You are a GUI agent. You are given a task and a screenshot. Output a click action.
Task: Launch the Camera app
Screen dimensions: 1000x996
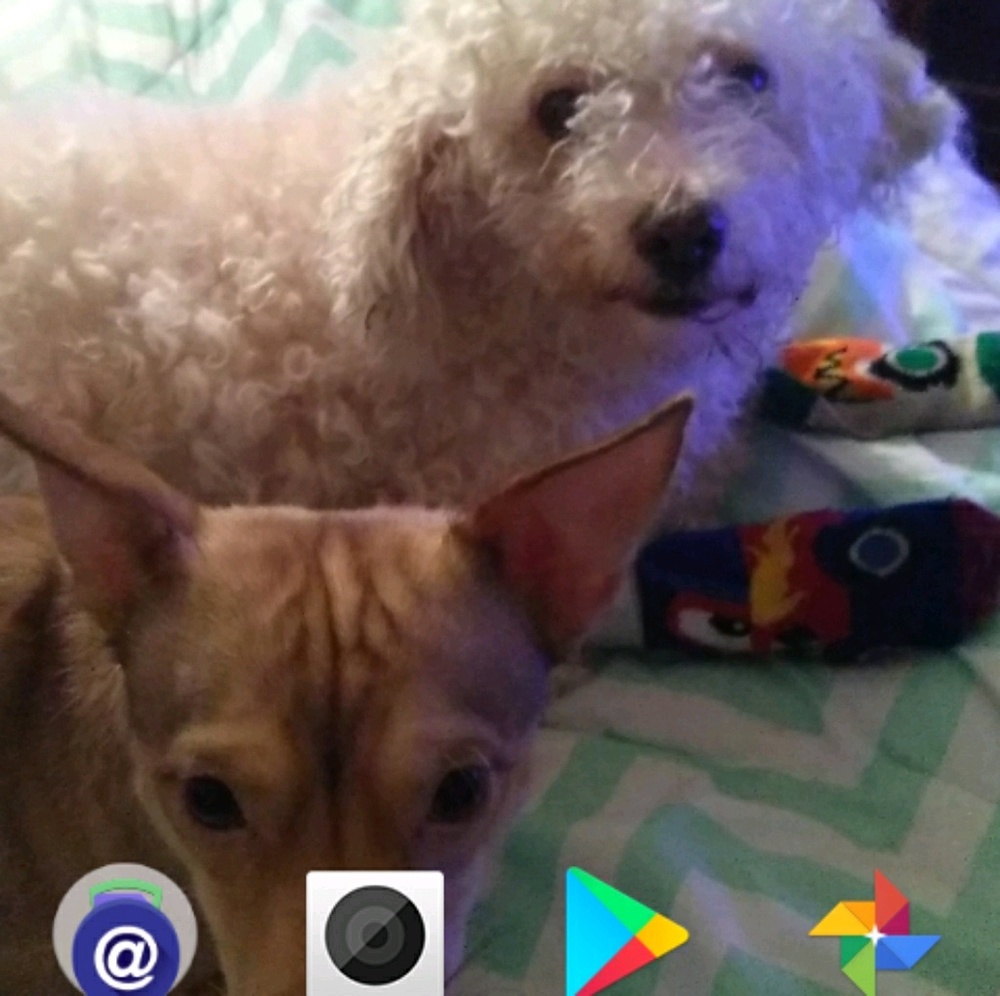pyautogui.click(x=375, y=934)
